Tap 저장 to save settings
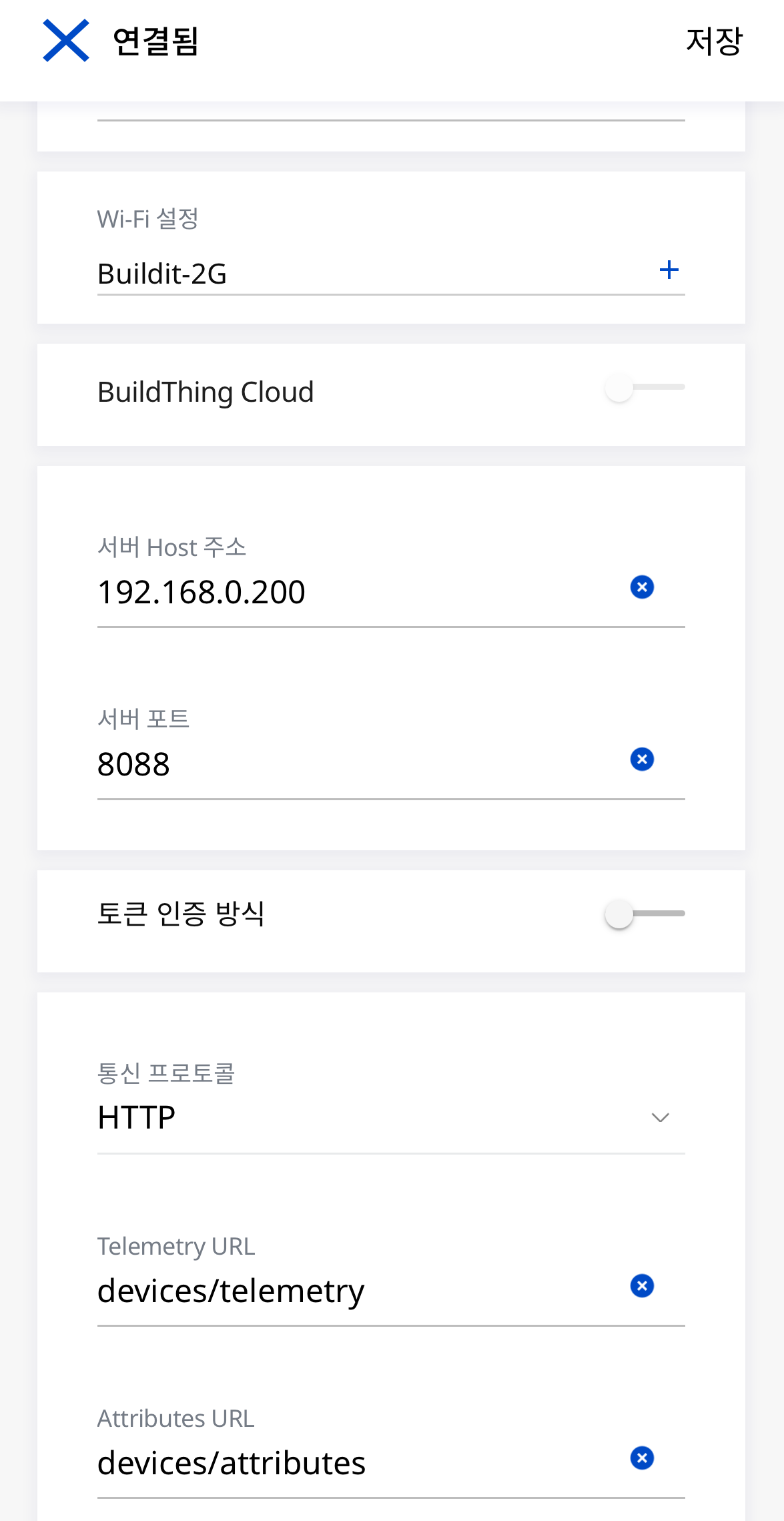This screenshot has height=1521, width=784. (713, 41)
